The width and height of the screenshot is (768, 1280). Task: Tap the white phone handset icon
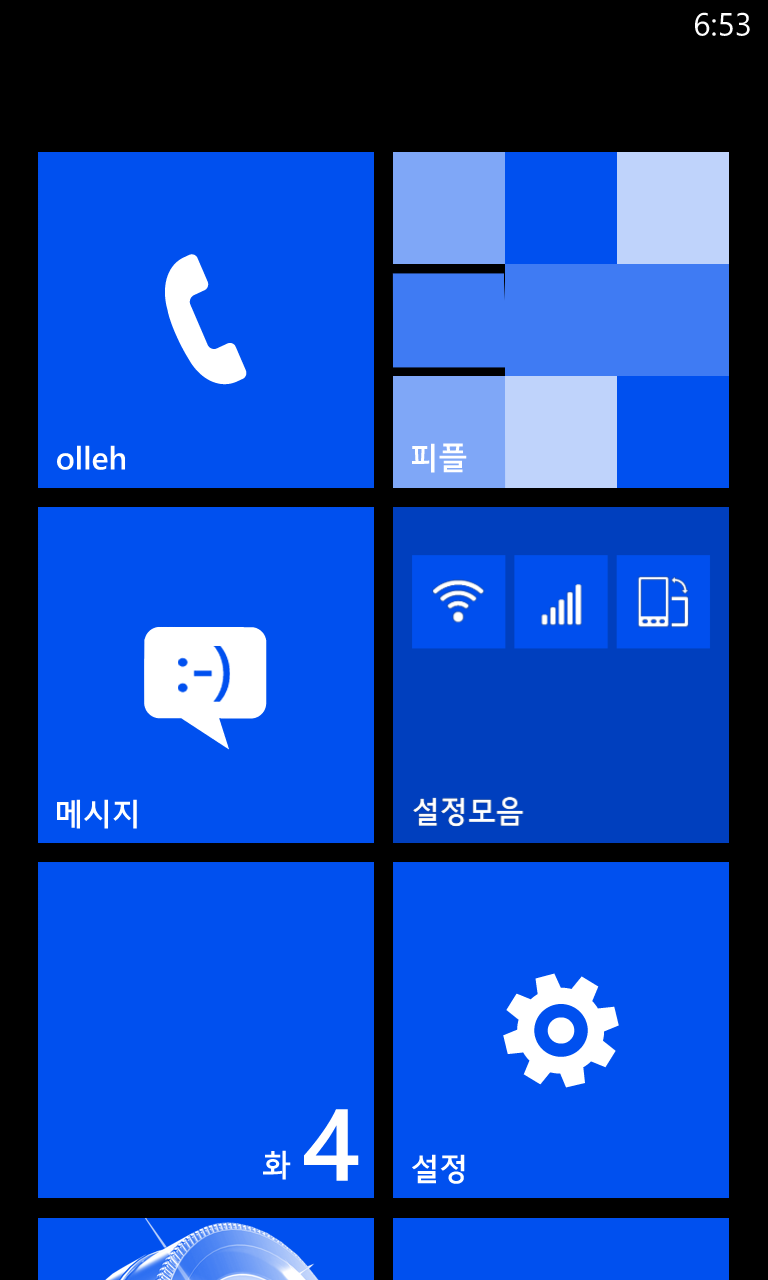(x=206, y=320)
